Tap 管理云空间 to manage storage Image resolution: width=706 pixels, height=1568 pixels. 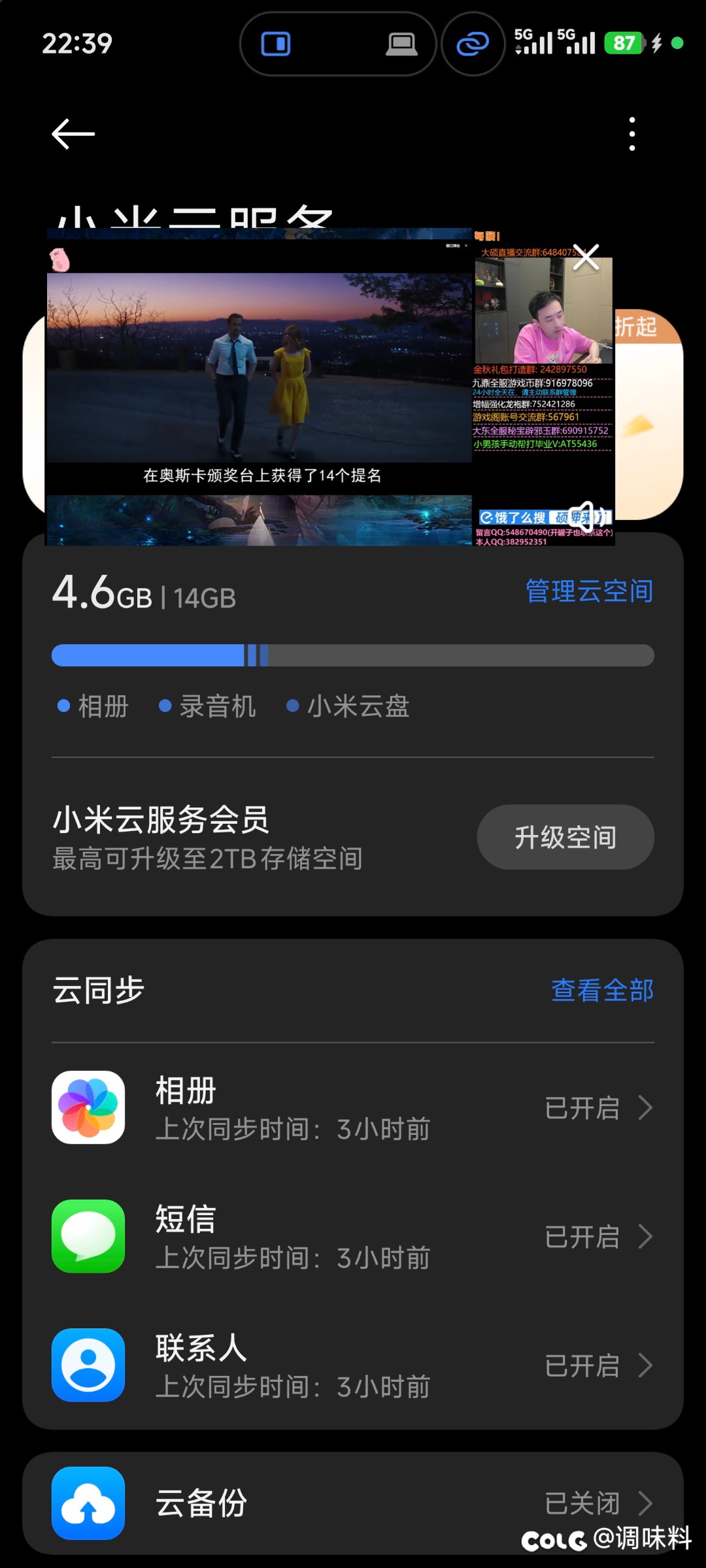click(x=589, y=591)
